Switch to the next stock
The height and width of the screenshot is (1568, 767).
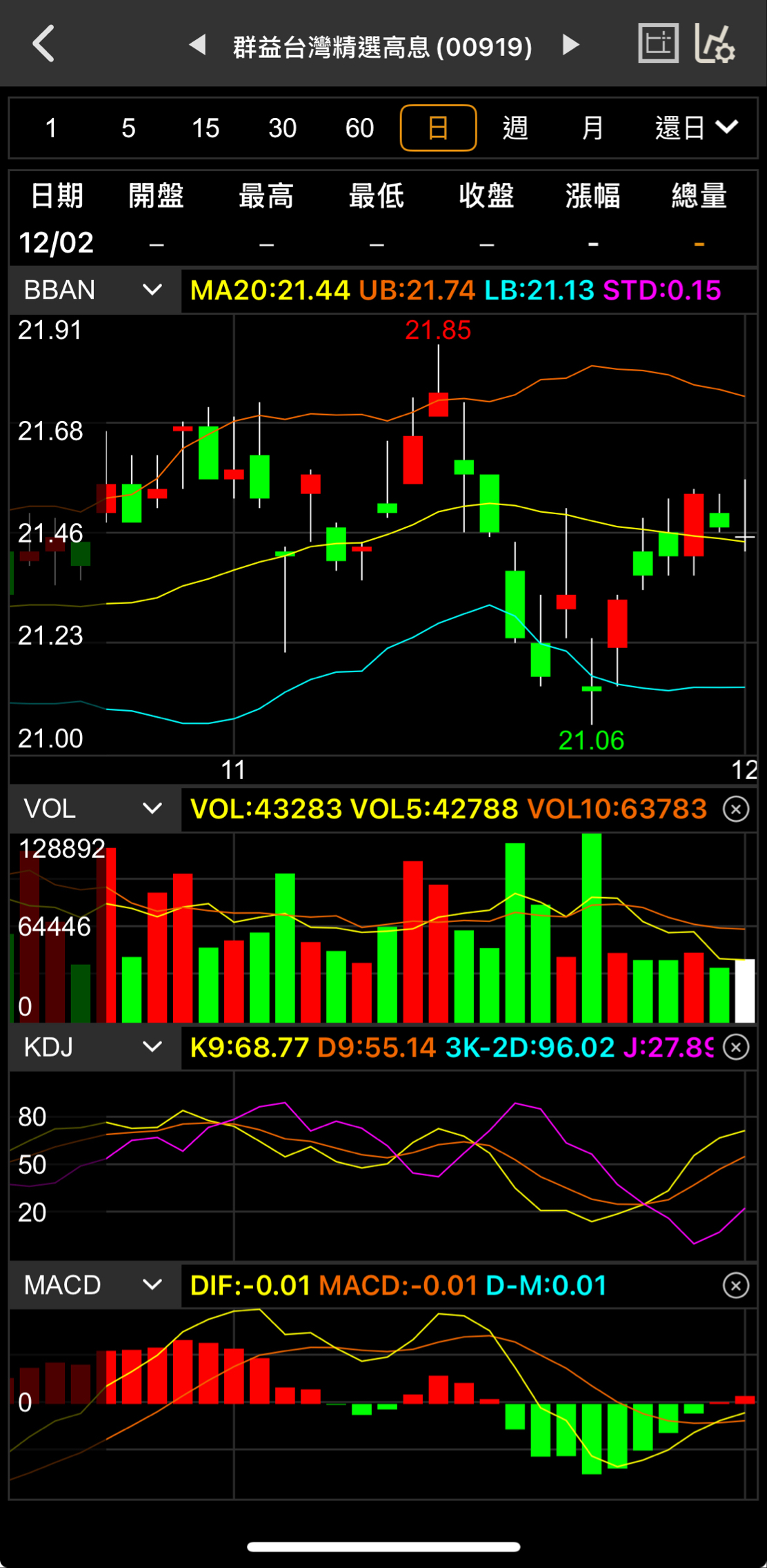point(570,45)
